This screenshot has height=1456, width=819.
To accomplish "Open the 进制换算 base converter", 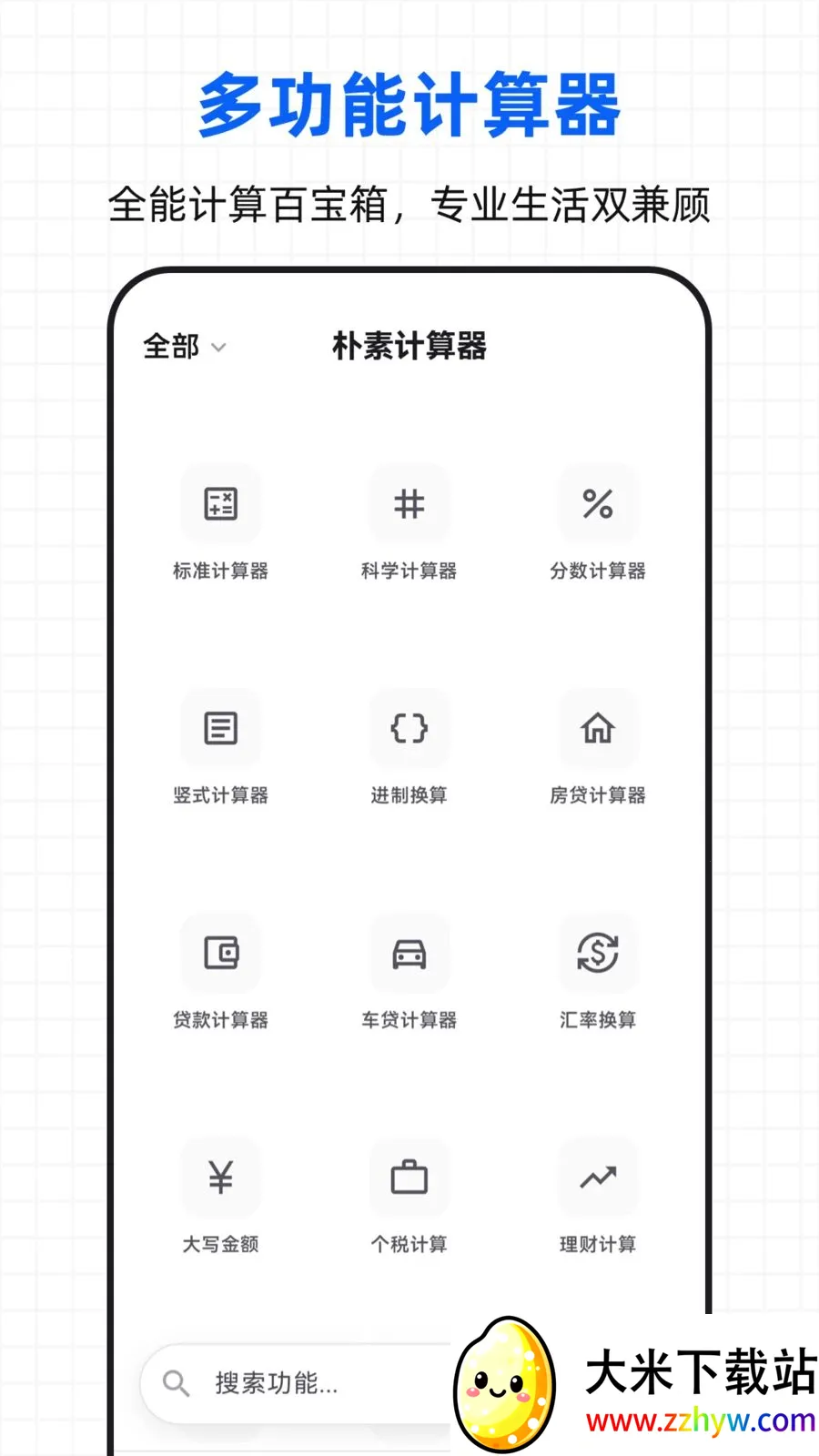I will pos(409,728).
